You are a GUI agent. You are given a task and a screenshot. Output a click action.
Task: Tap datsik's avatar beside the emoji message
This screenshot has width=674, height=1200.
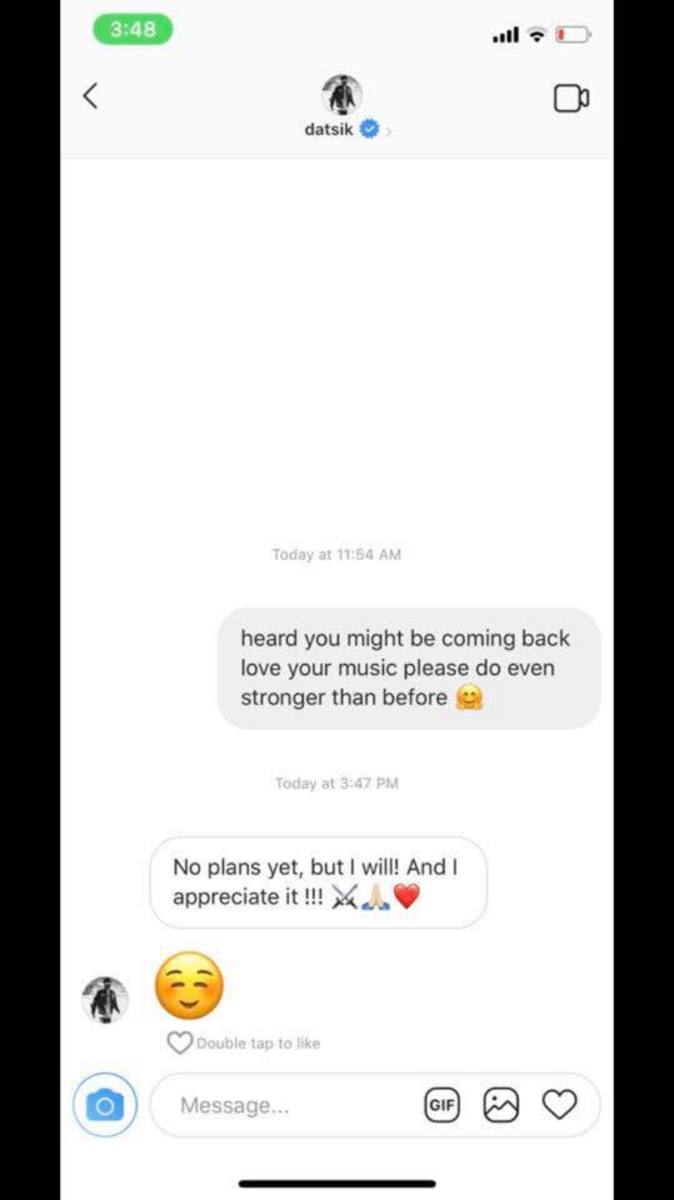point(105,1000)
